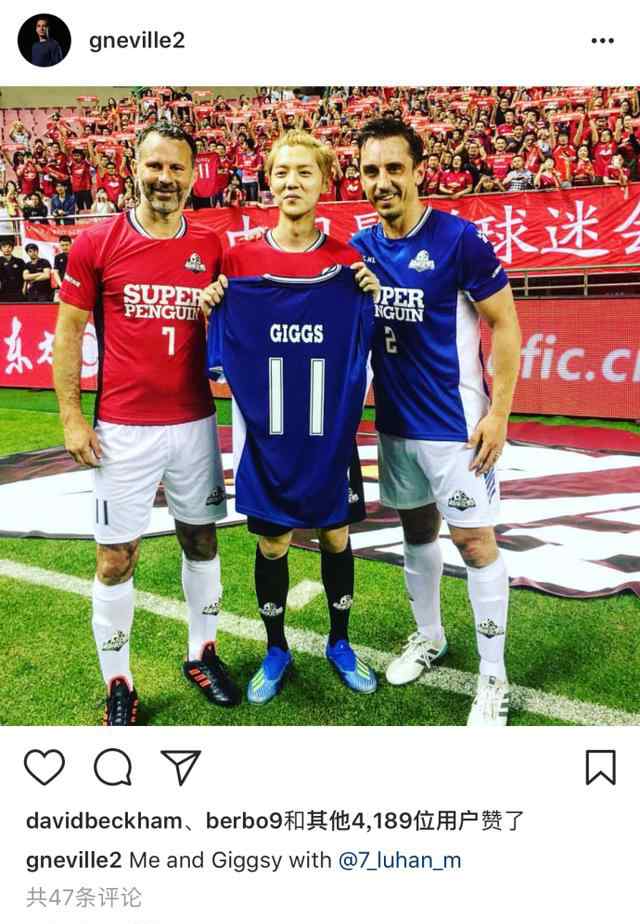Viewport: 640px width, 924px height.
Task: Like gneville2's post with the heart
Action: pyautogui.click(x=44, y=767)
